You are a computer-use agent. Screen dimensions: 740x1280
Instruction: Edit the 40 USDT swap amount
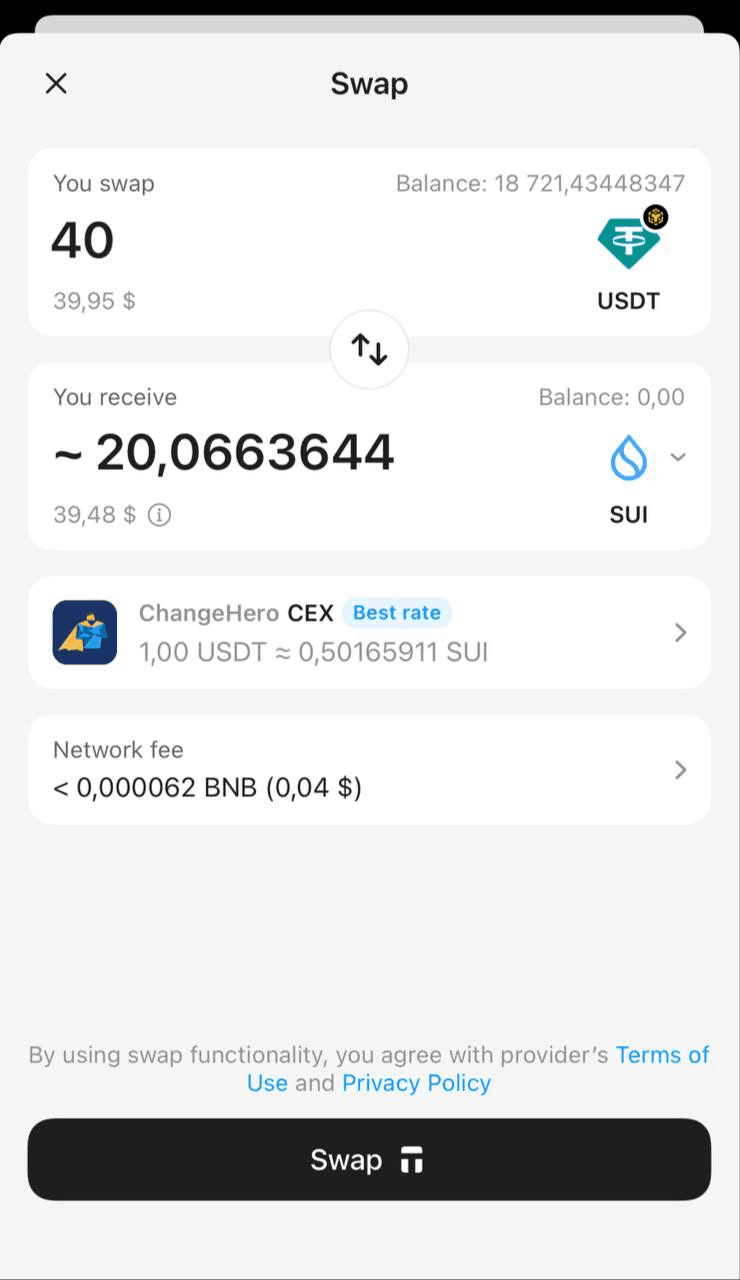pyautogui.click(x=84, y=241)
